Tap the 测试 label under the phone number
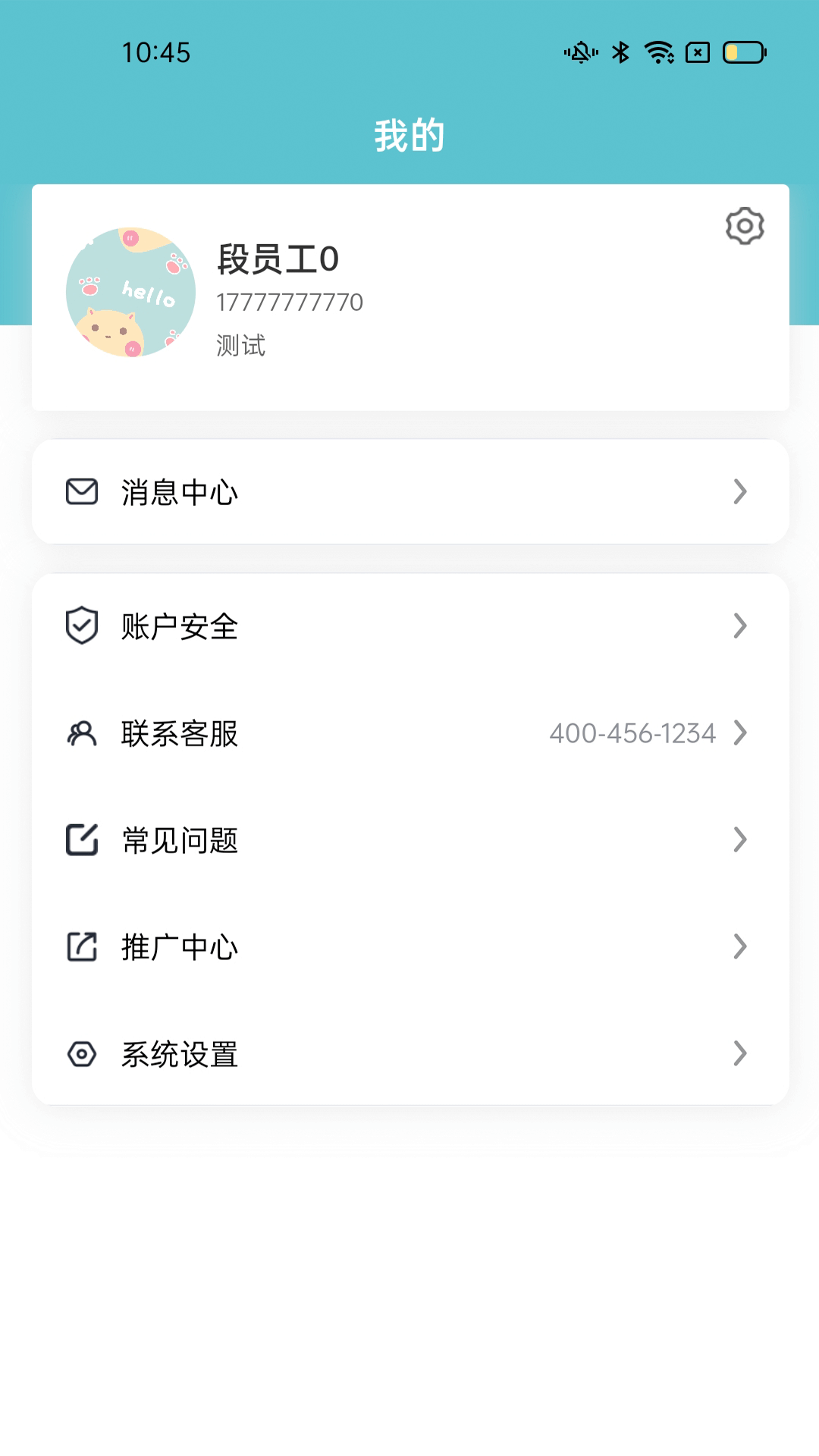 239,346
